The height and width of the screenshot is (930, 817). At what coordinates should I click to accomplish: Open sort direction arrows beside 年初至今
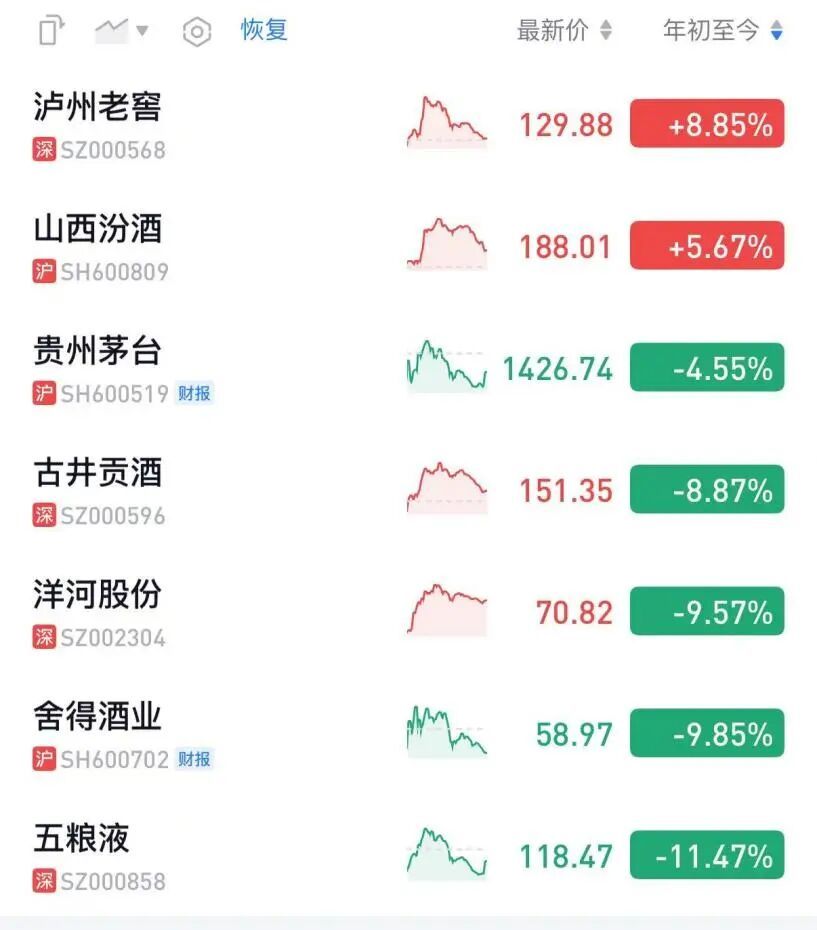pyautogui.click(x=775, y=31)
